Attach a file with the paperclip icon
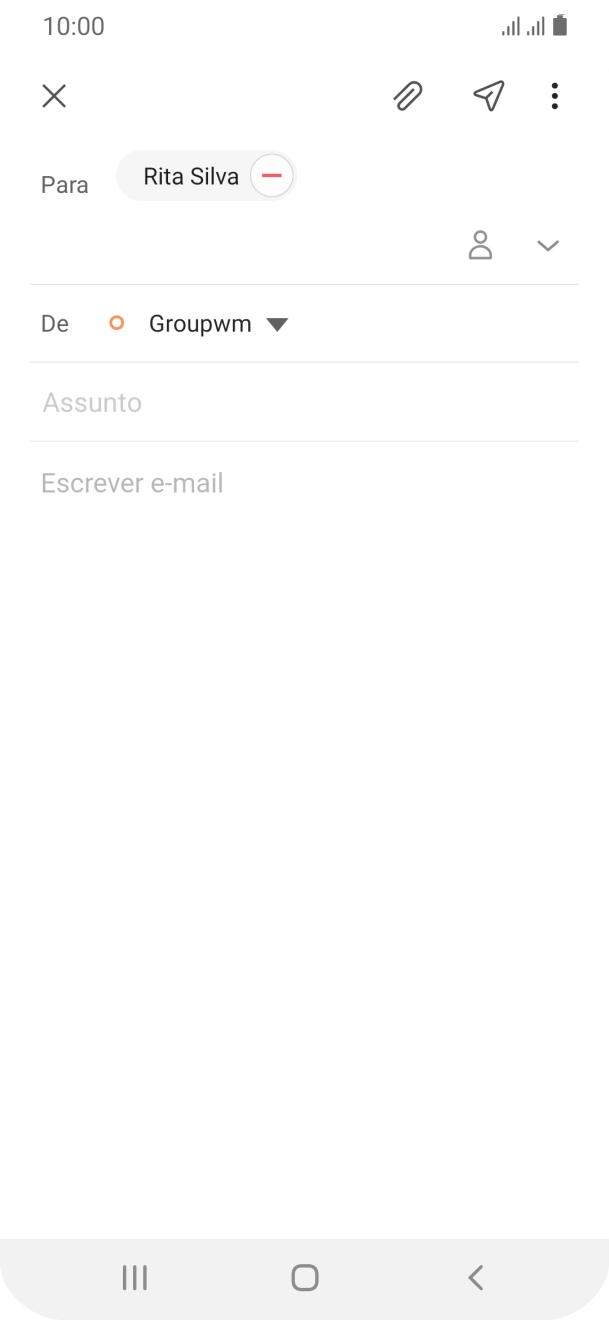This screenshot has width=609, height=1320. pyautogui.click(x=407, y=96)
